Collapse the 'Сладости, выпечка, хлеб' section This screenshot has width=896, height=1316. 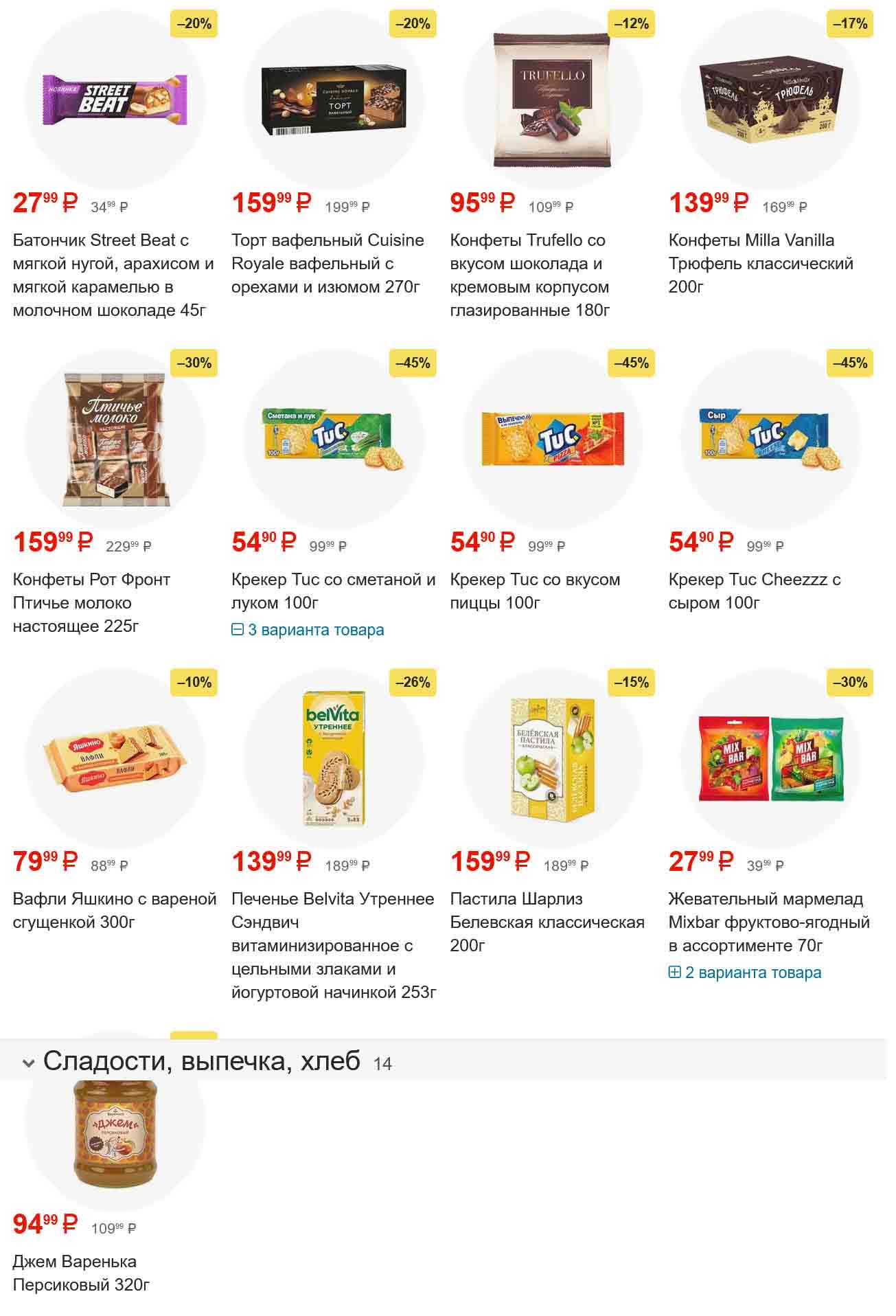tap(29, 1063)
